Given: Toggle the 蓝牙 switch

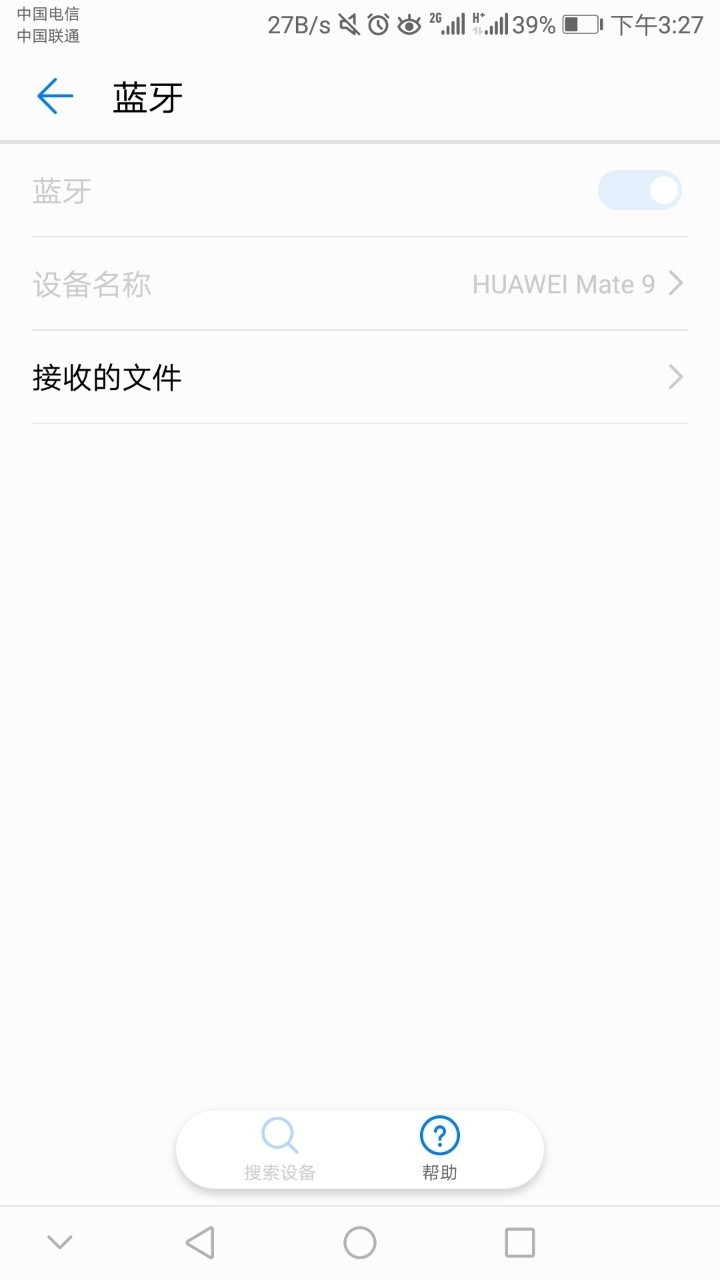Looking at the screenshot, I should [x=640, y=190].
